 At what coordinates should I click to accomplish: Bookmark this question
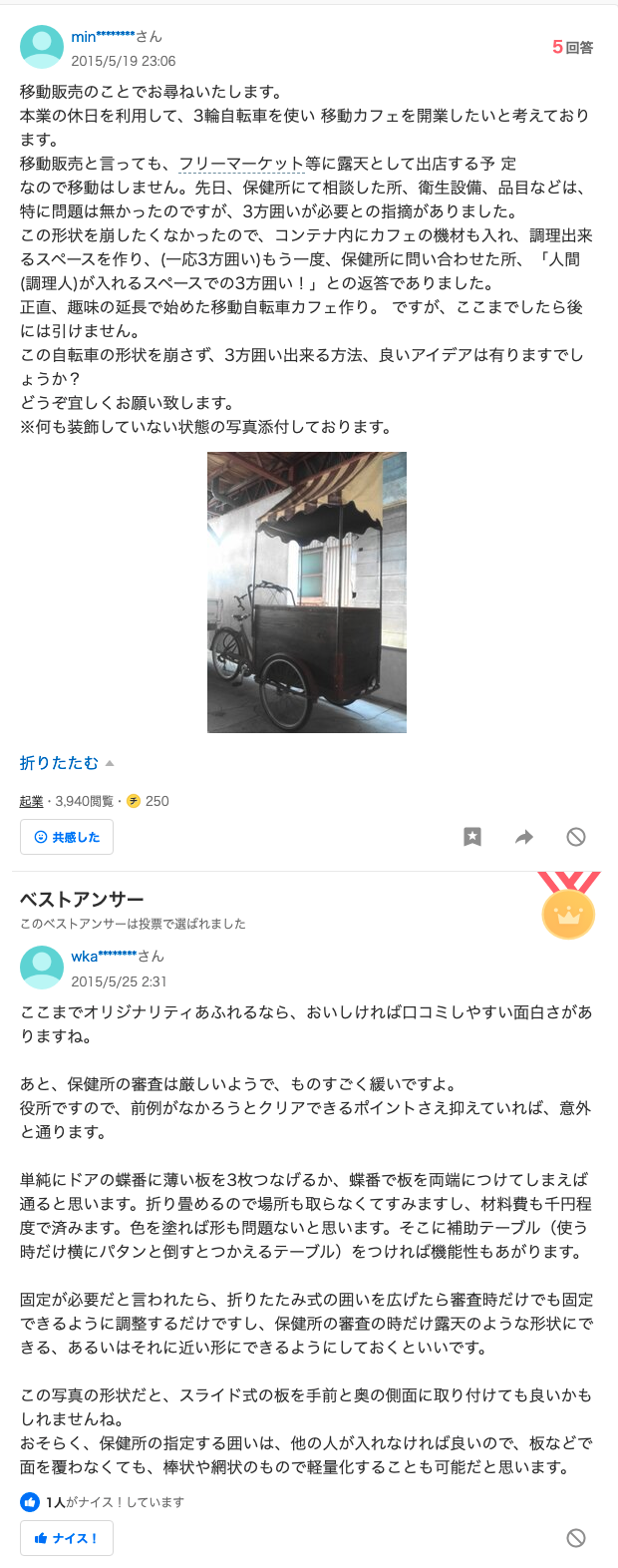coord(472,837)
